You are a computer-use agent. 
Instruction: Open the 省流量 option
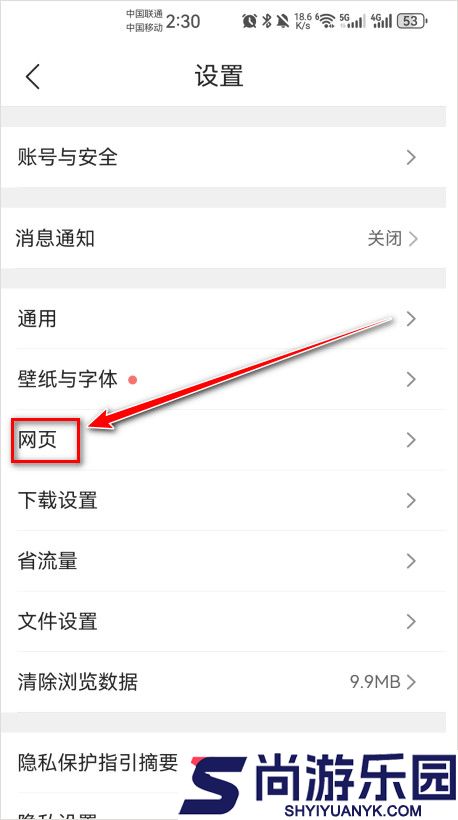point(223,561)
